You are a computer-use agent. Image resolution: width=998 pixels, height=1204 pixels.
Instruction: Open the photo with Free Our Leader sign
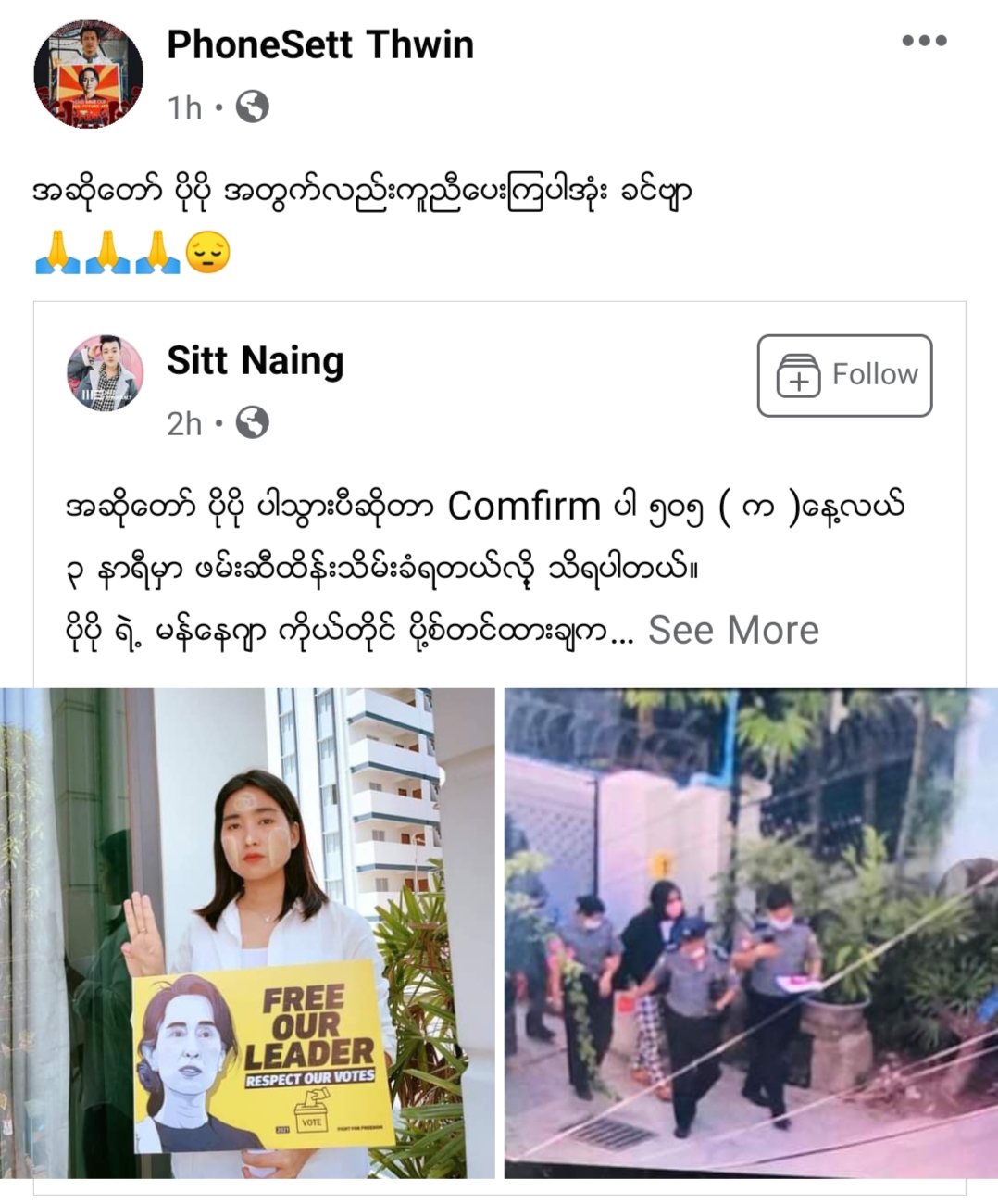point(247,933)
